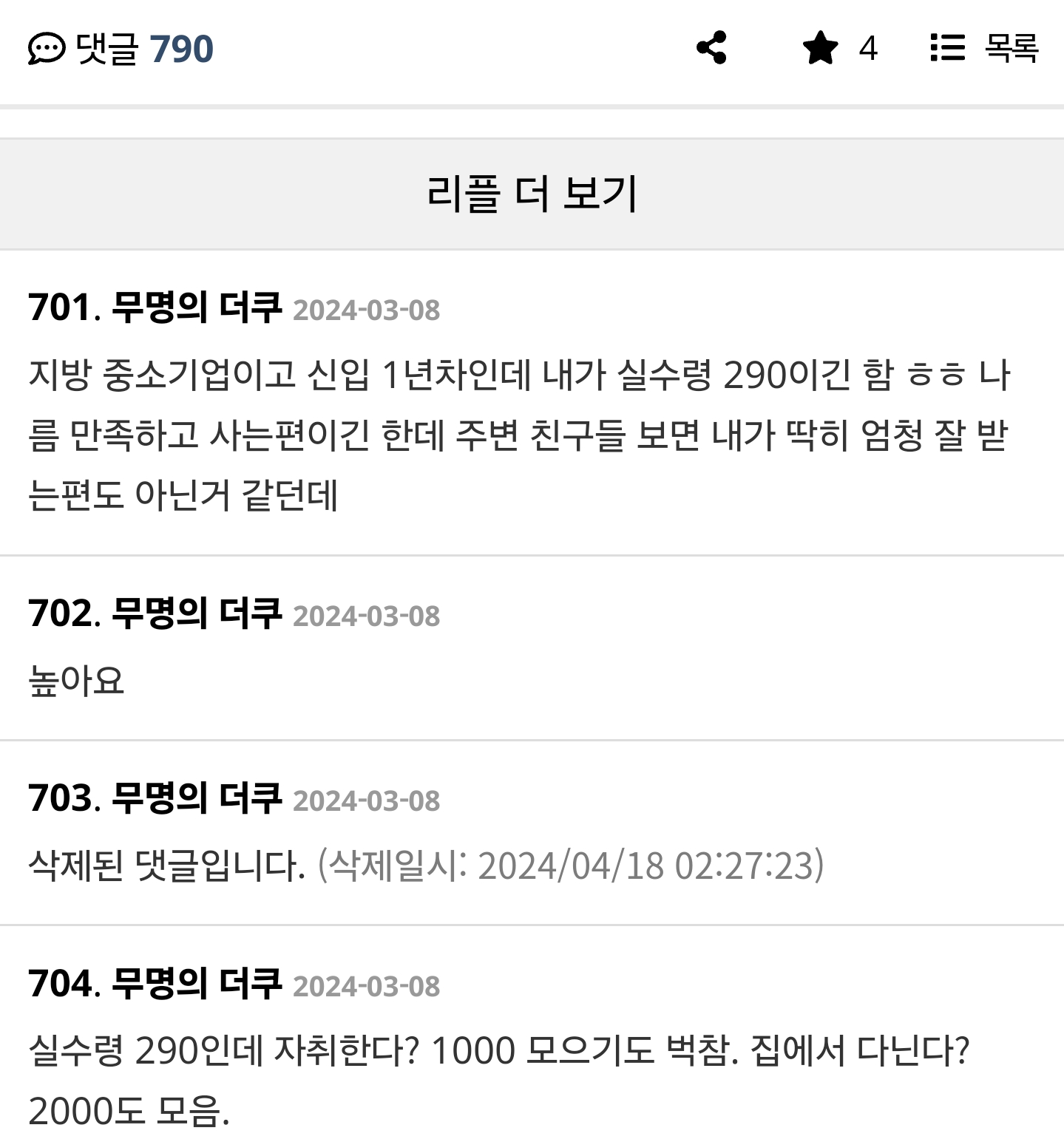Share this post via share icon
Screen dimensions: 1064x1139
coord(712,48)
